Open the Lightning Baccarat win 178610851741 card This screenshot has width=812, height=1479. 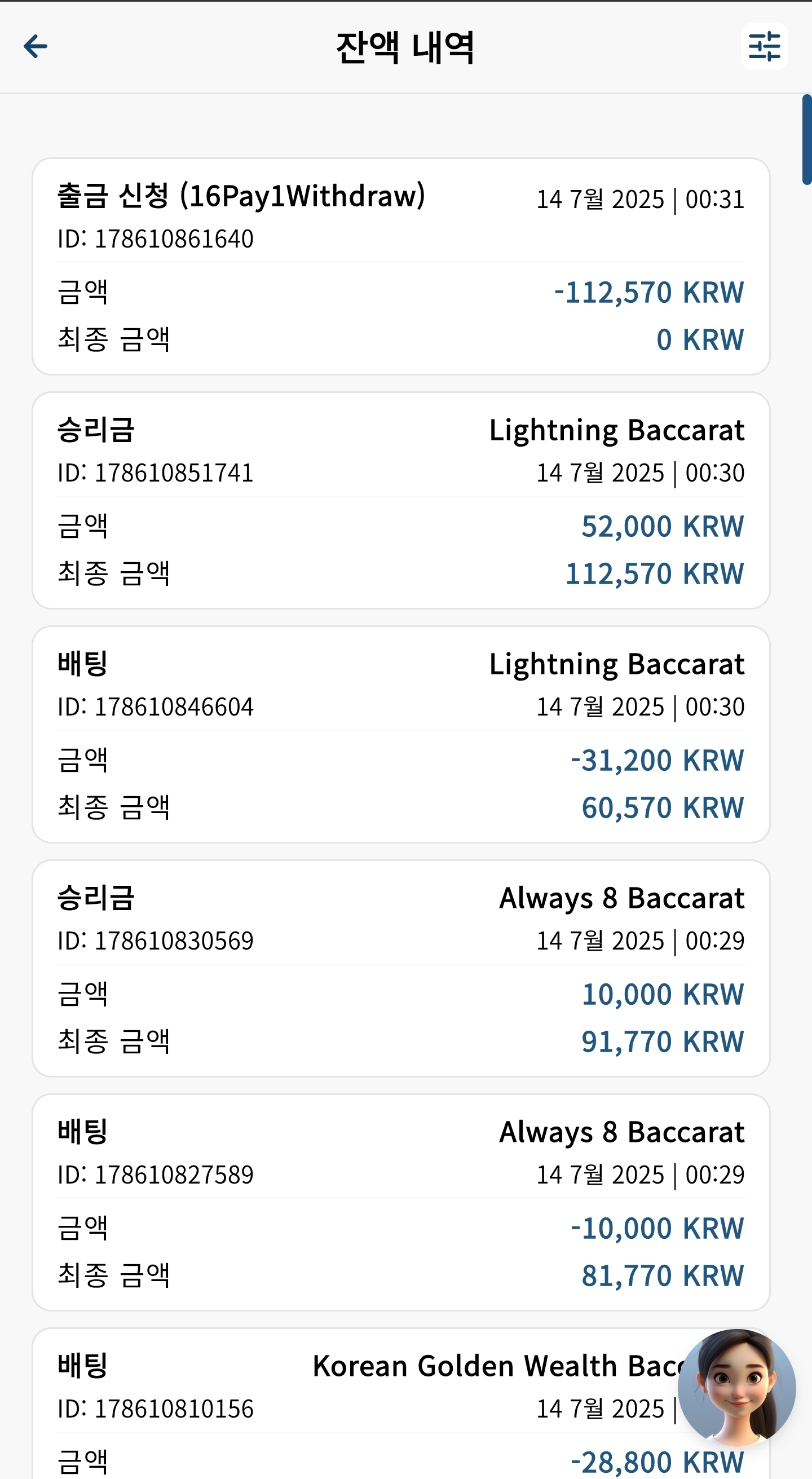pyautogui.click(x=401, y=500)
